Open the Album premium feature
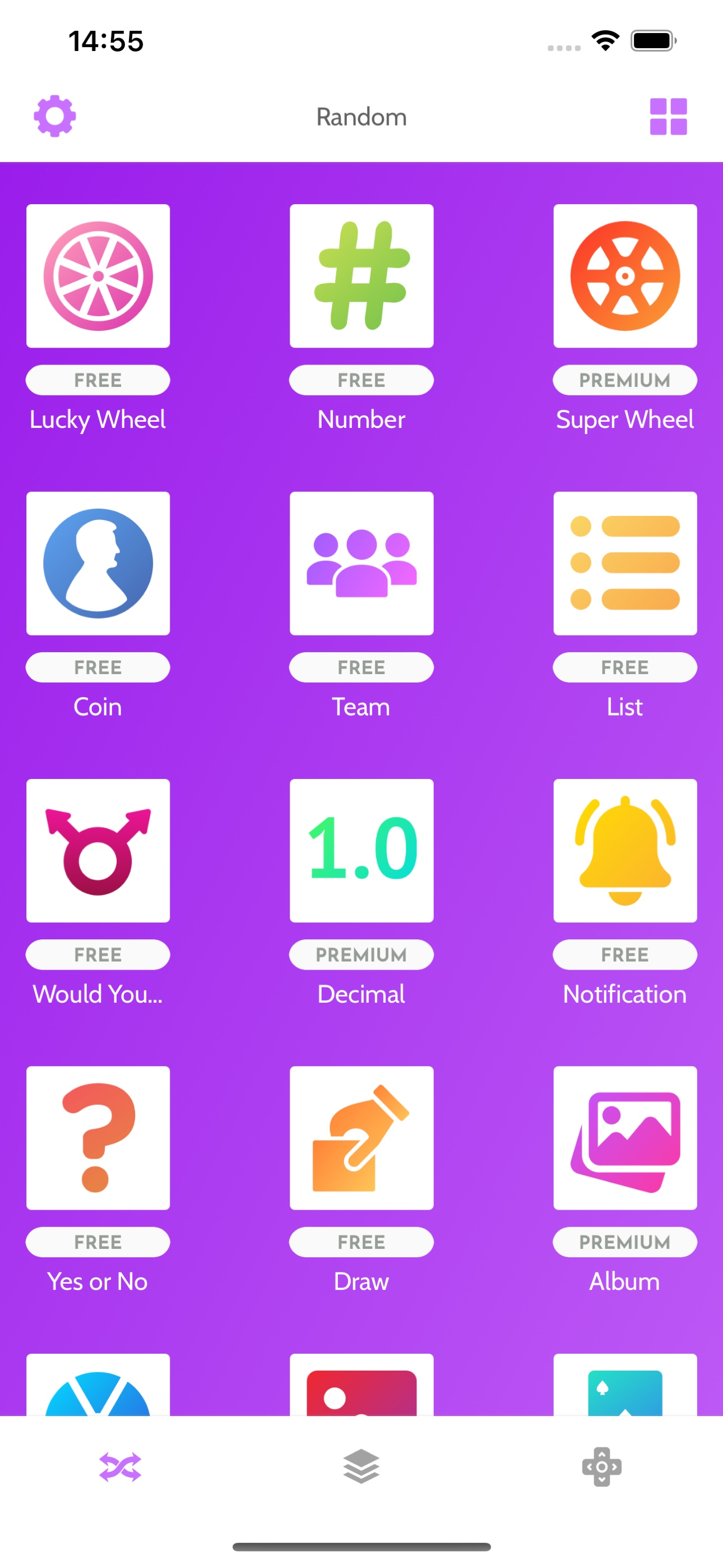 click(625, 1137)
